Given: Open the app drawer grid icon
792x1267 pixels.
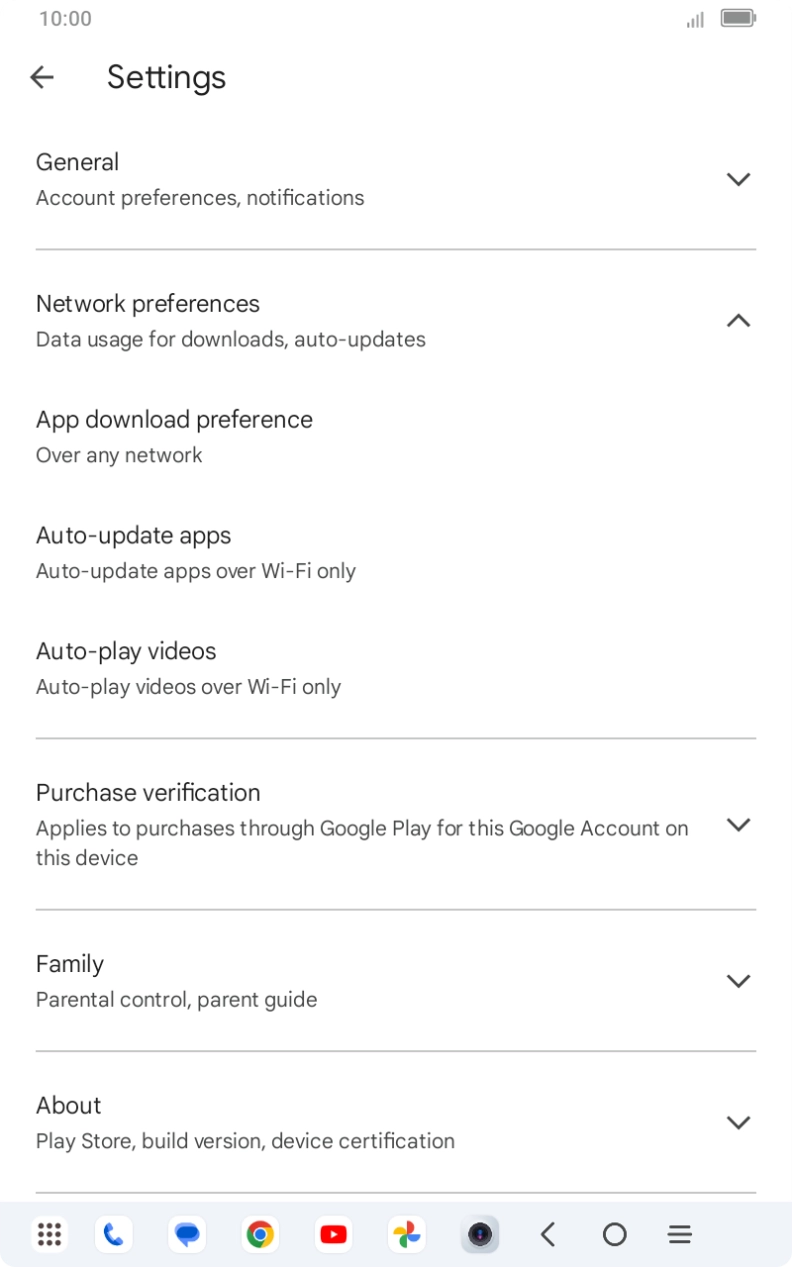Looking at the screenshot, I should point(48,1234).
